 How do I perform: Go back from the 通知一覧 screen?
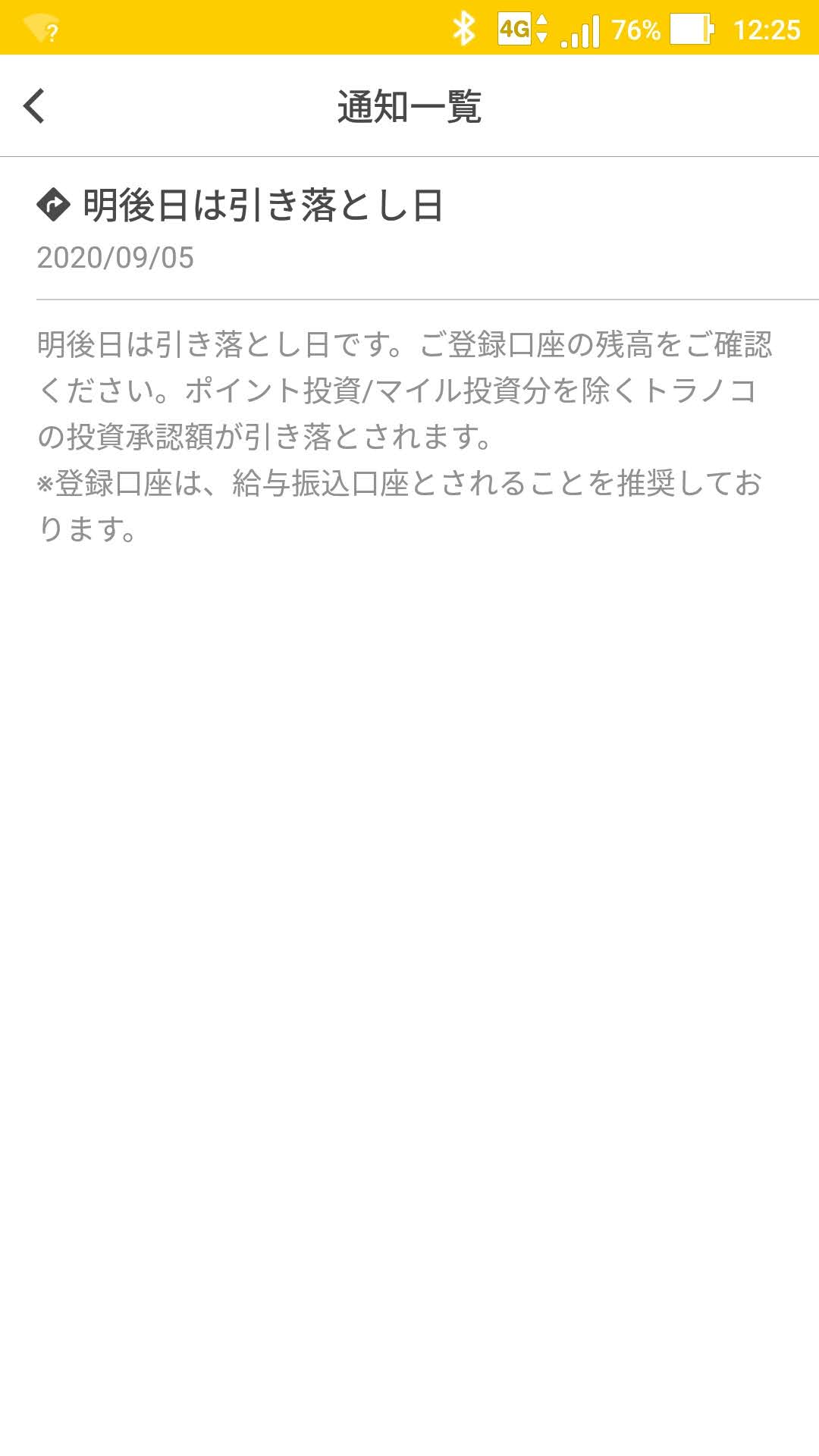point(35,106)
